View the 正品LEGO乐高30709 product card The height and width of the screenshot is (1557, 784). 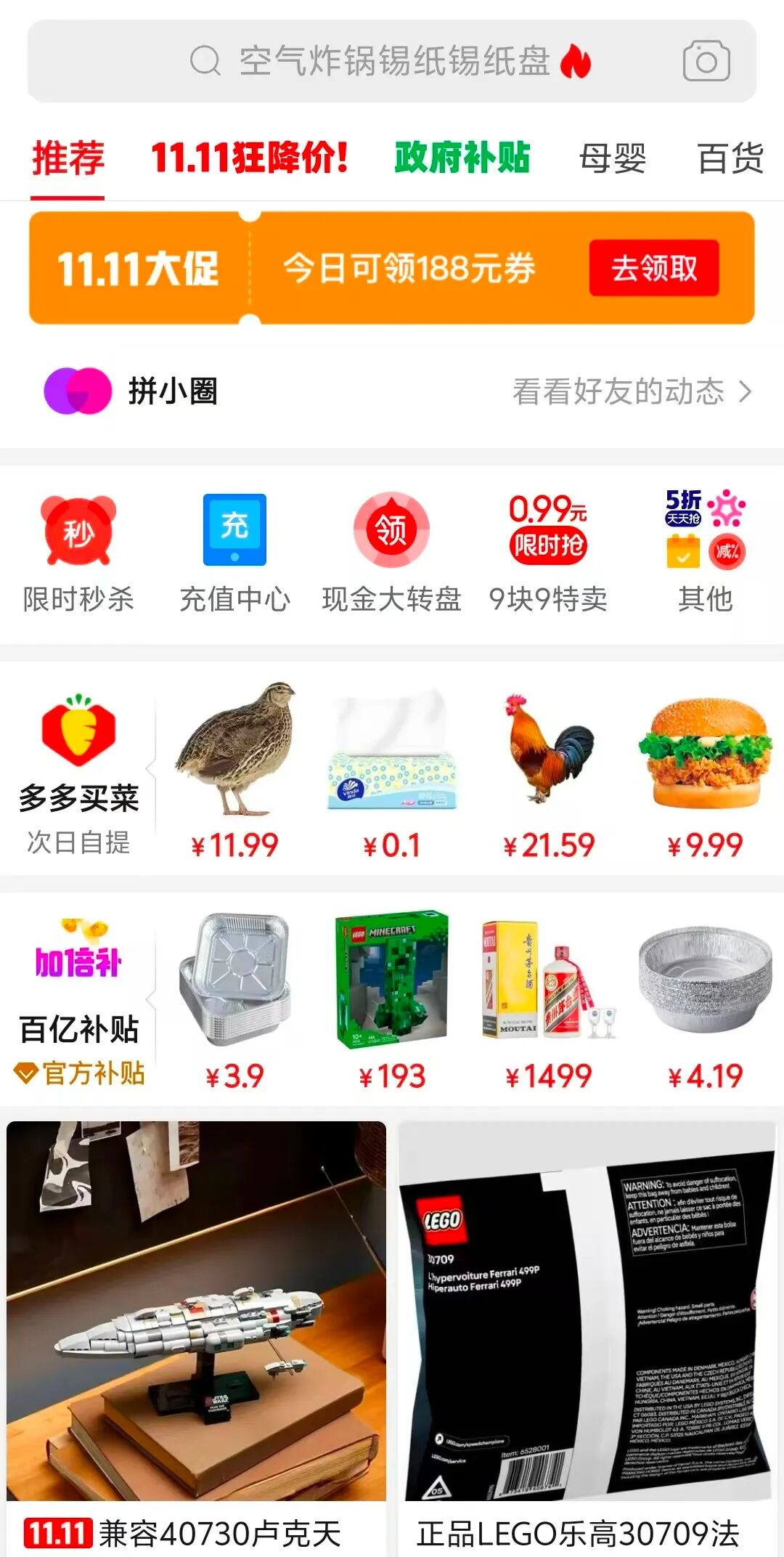[587, 1336]
